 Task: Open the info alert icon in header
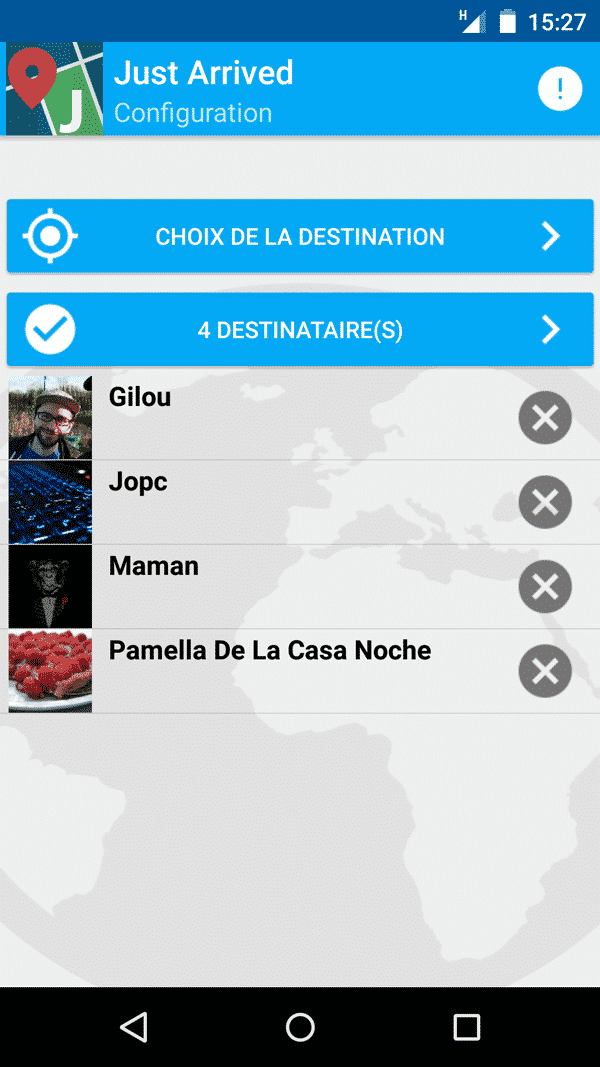(x=560, y=89)
